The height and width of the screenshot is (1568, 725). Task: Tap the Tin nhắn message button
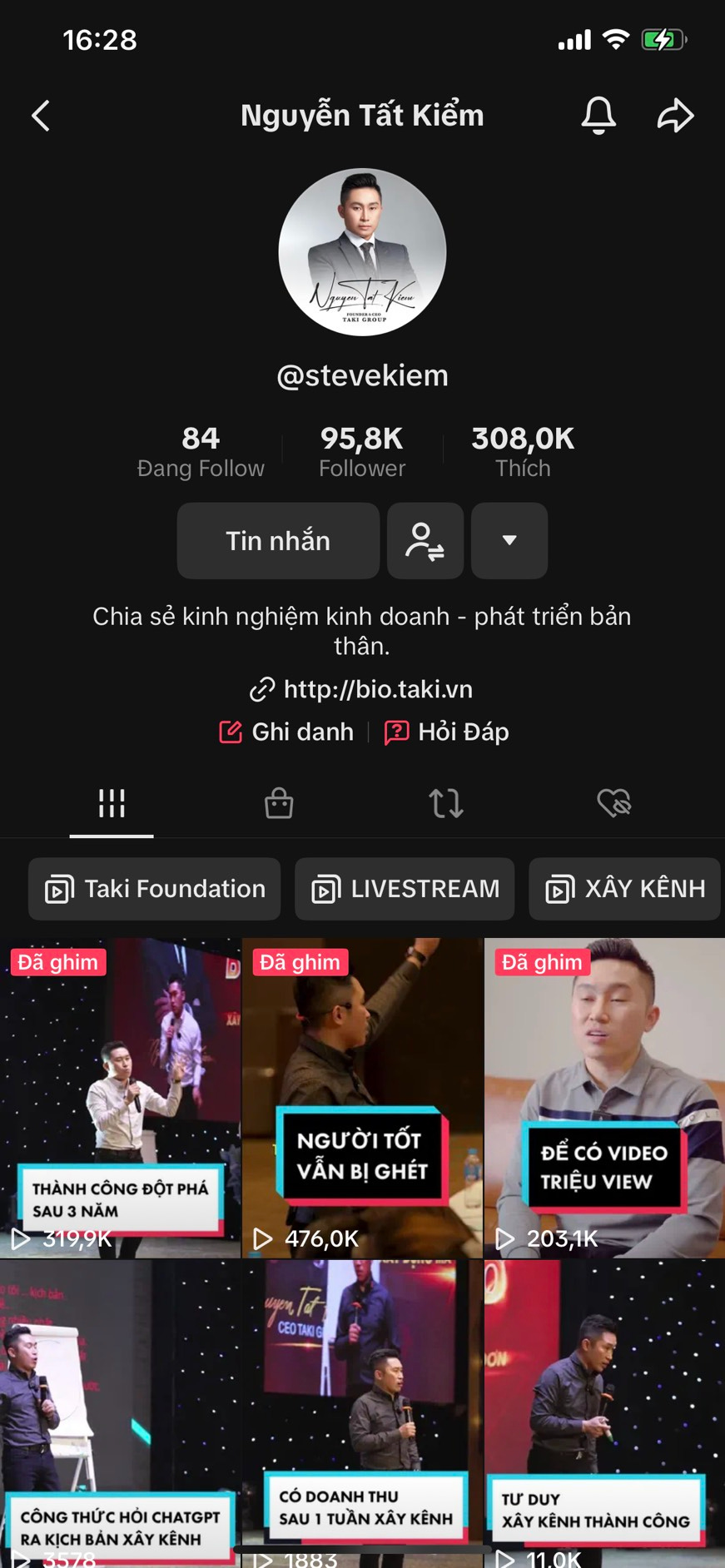(278, 541)
